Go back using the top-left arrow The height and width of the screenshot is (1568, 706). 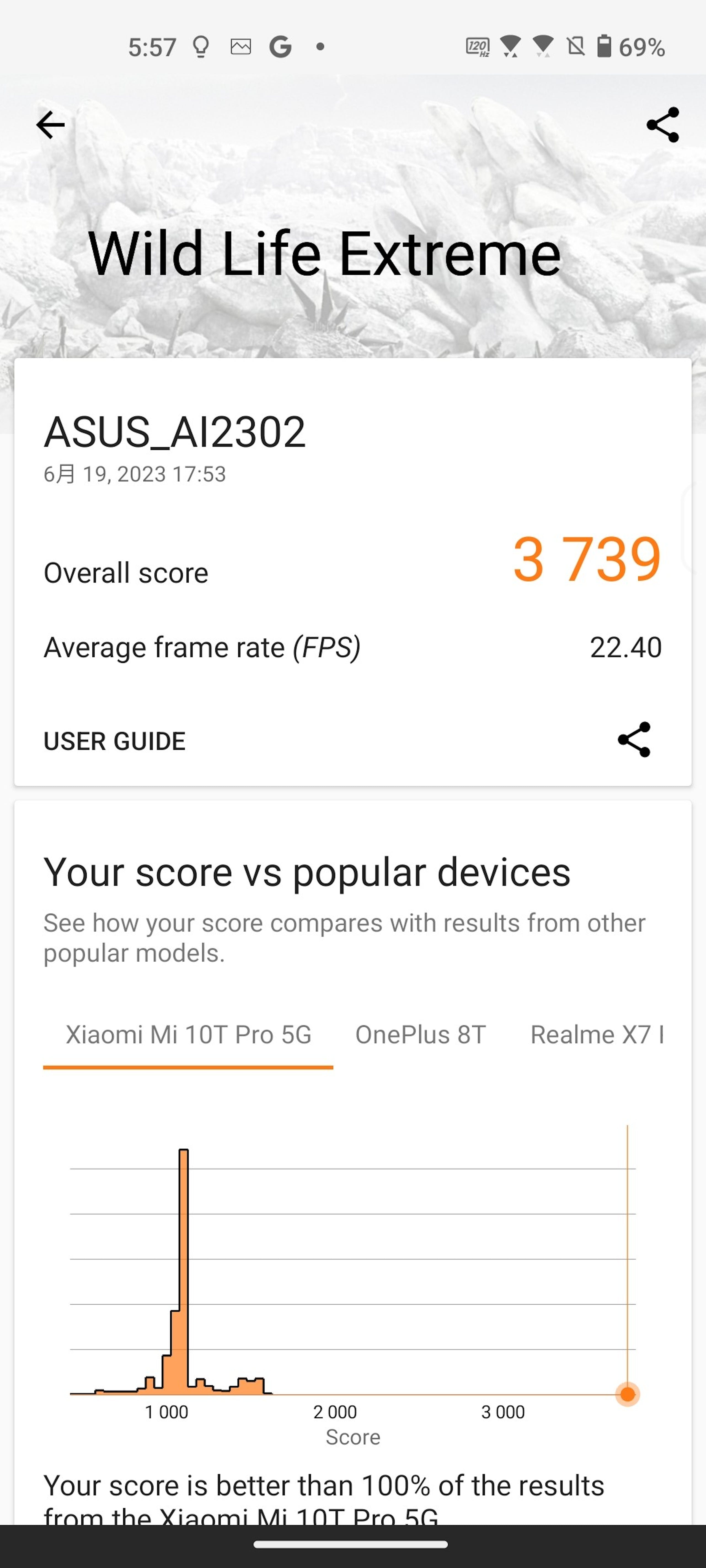click(x=50, y=125)
